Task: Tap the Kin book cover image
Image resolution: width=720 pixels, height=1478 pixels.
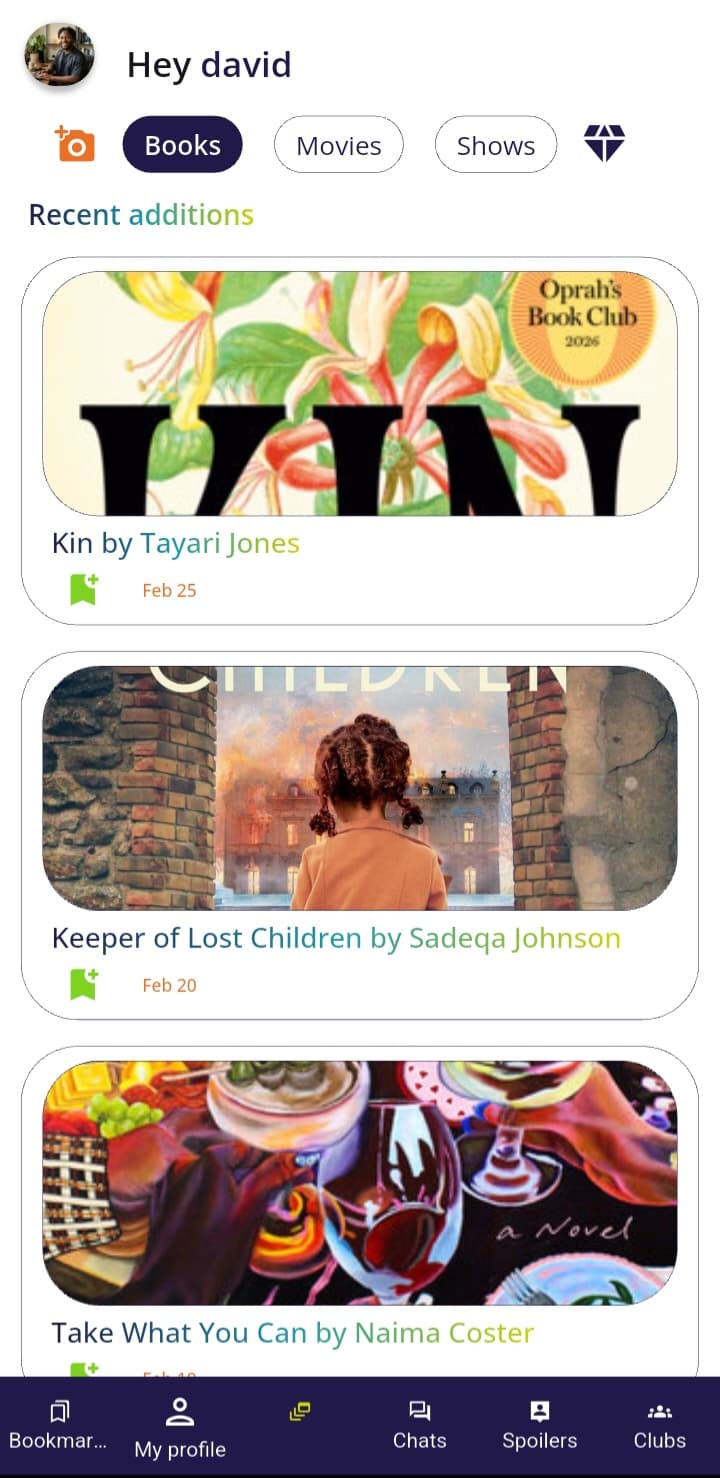Action: pyautogui.click(x=360, y=393)
